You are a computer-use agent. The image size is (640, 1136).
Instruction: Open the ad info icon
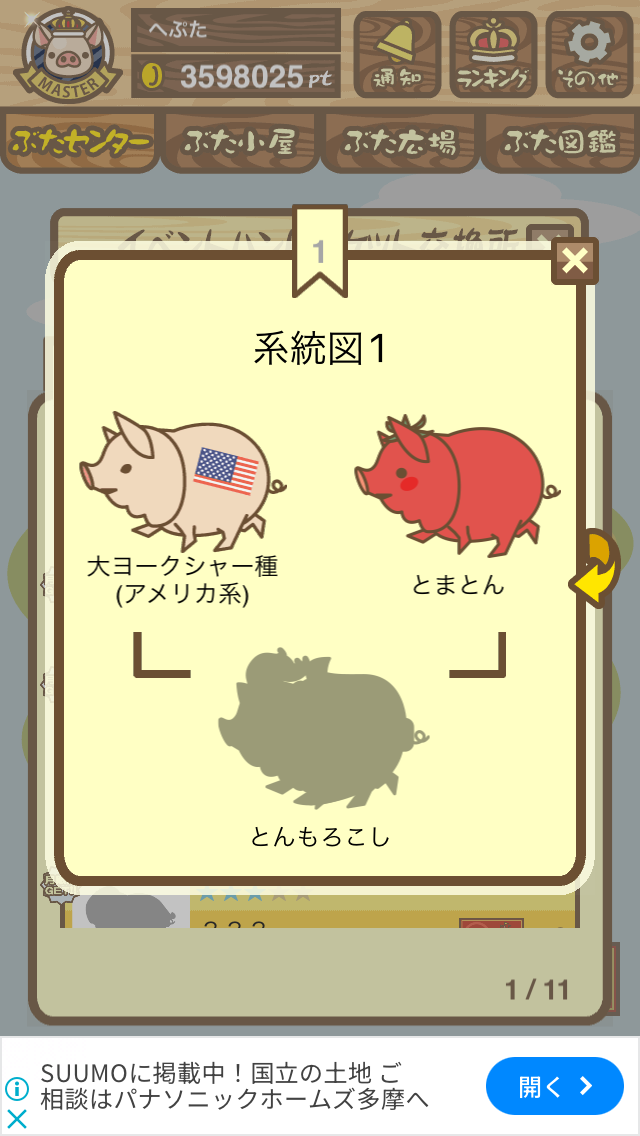tap(16, 1088)
